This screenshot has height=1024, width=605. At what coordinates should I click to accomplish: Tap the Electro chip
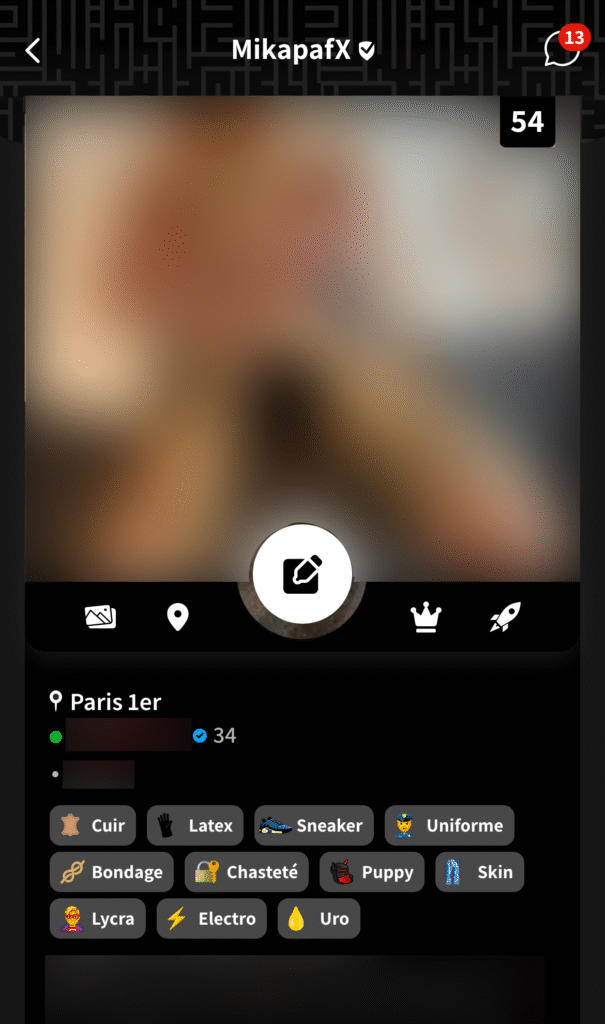(x=212, y=918)
